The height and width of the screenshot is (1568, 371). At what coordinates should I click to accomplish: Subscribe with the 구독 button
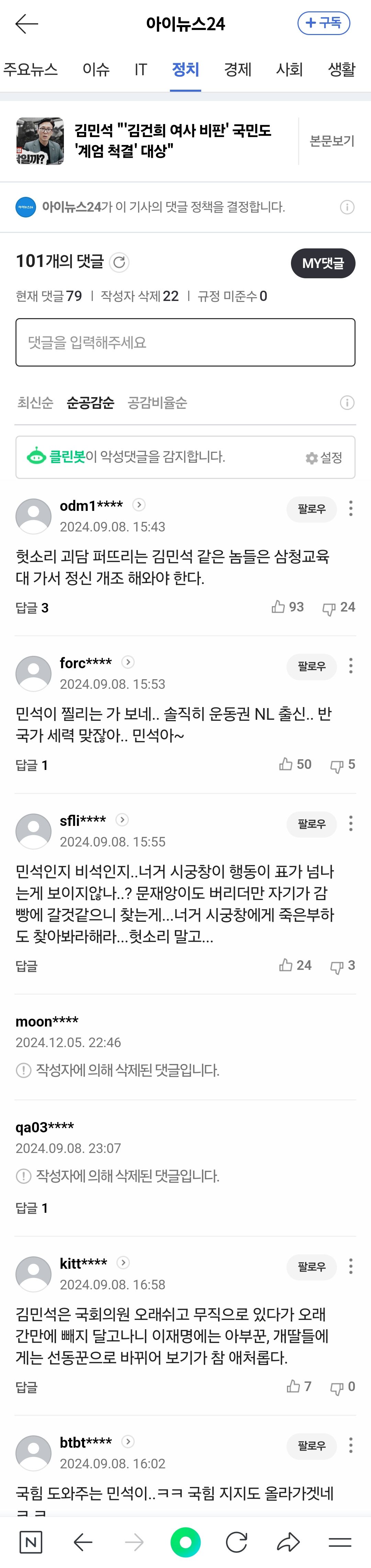point(324,23)
